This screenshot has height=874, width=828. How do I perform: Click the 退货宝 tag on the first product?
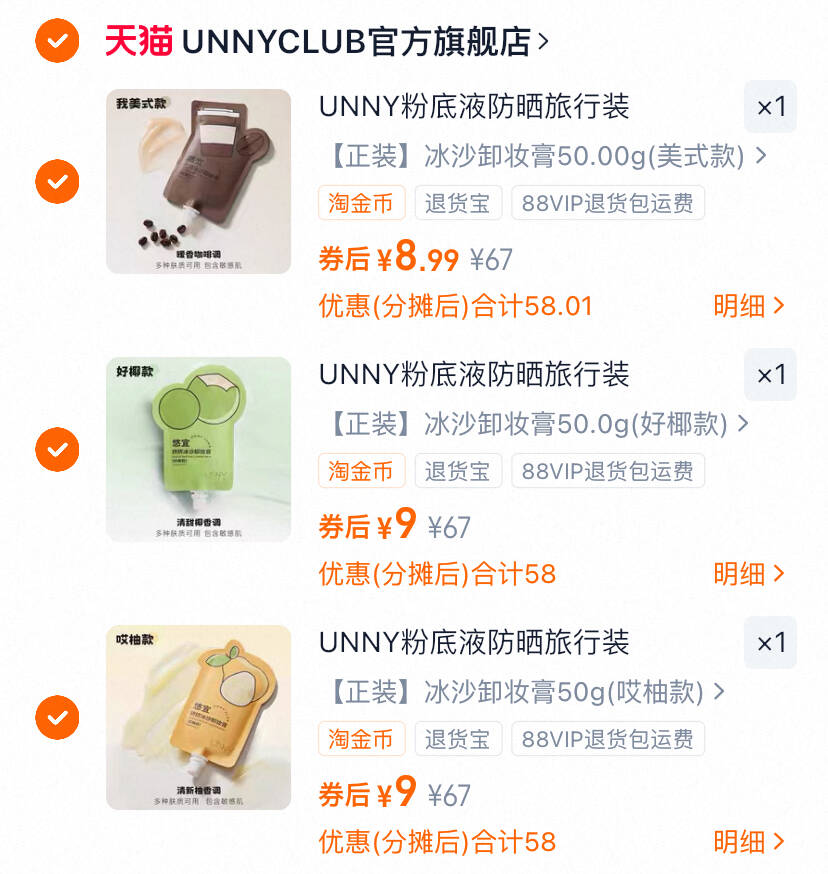(458, 202)
